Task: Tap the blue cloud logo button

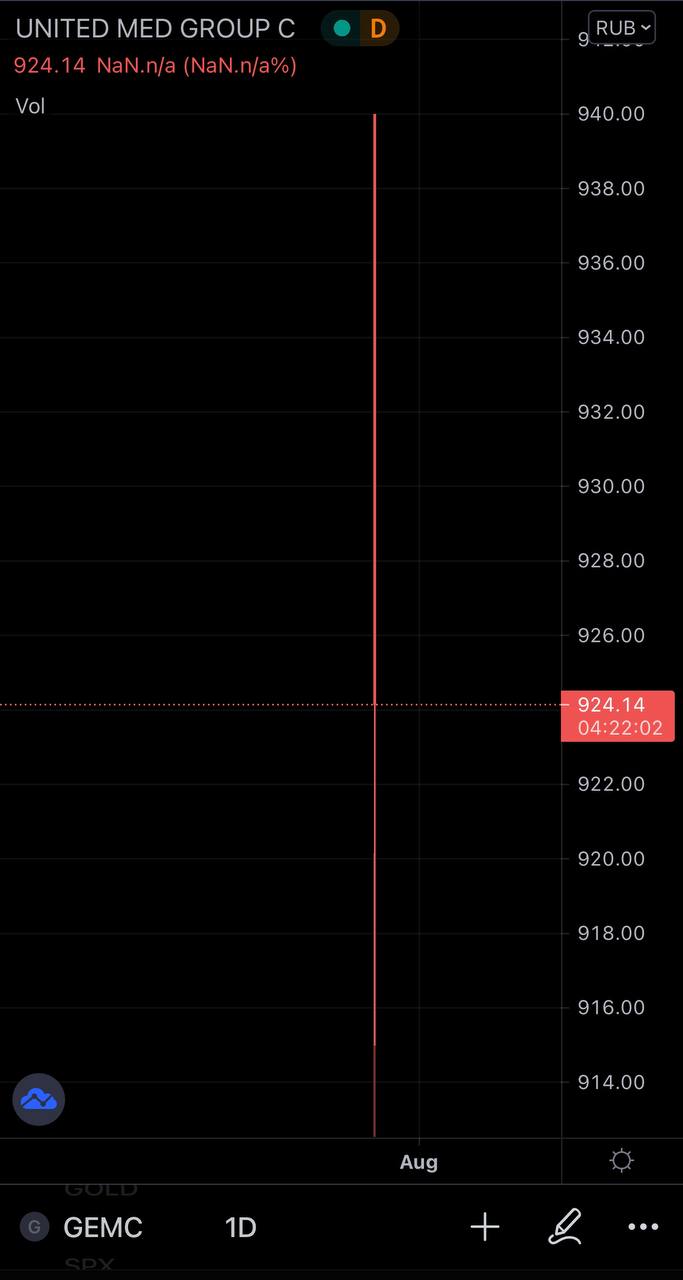Action: point(39,1100)
